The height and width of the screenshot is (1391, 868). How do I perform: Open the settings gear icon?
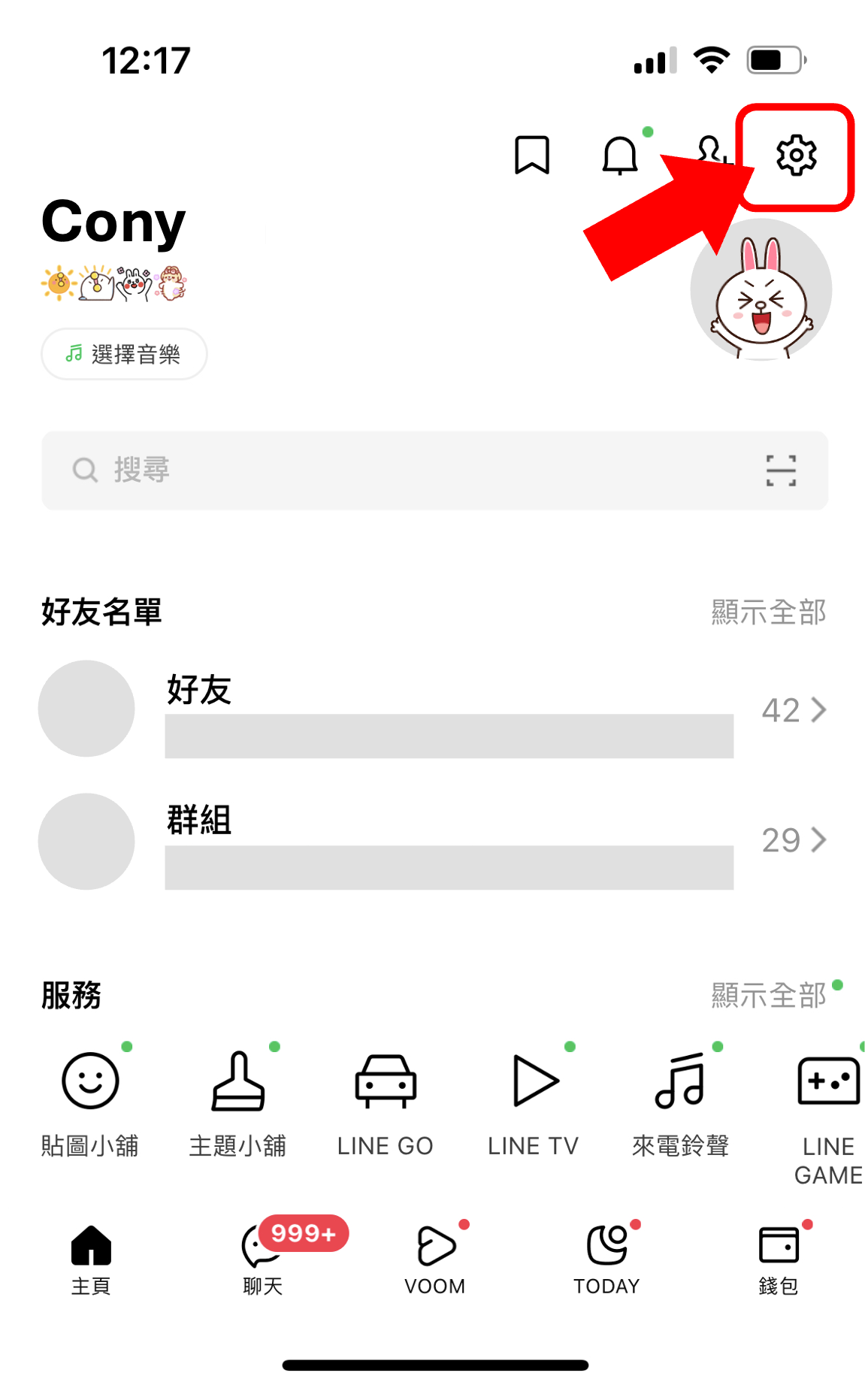click(x=796, y=156)
